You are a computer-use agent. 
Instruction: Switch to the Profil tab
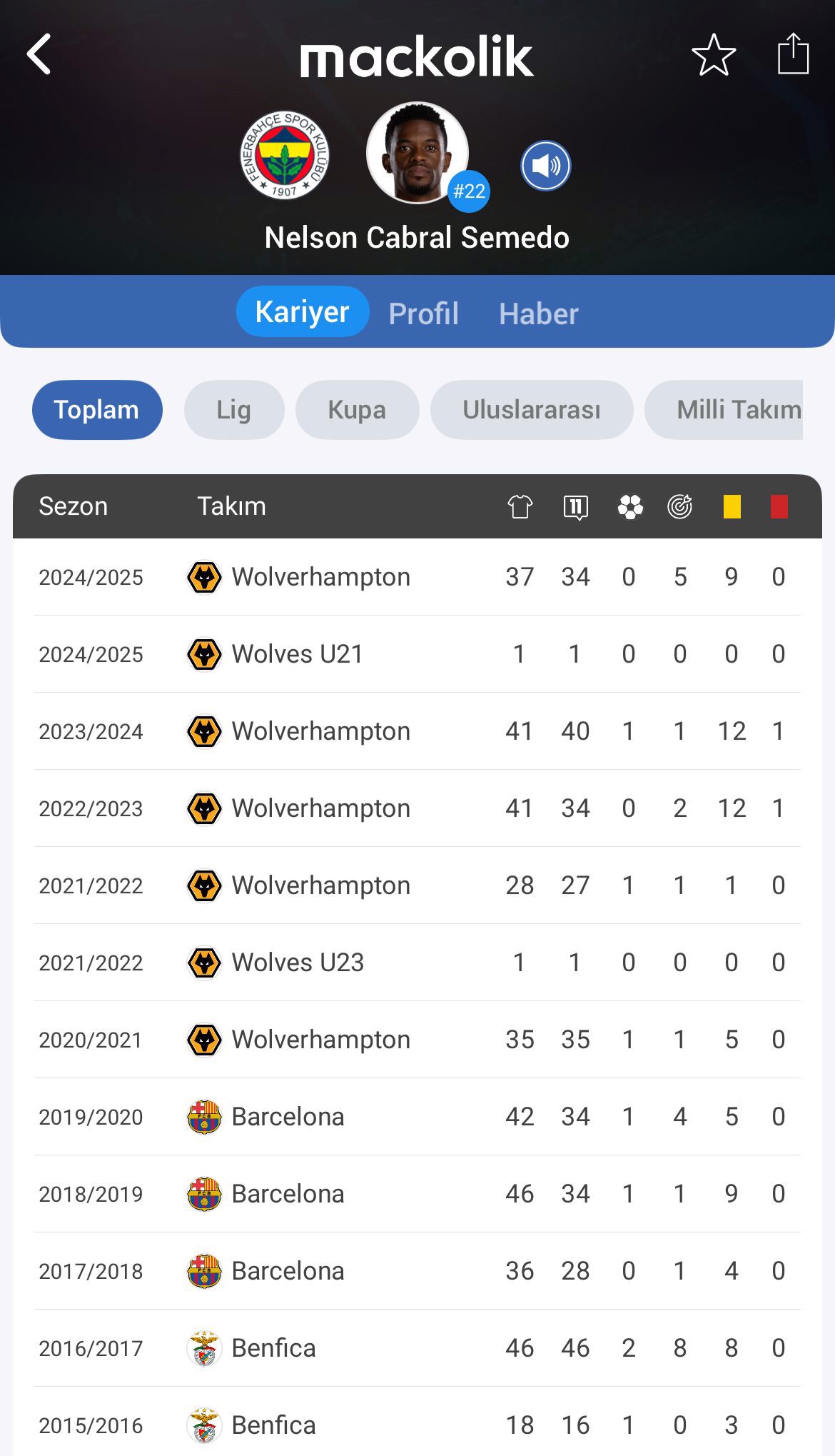(x=423, y=313)
